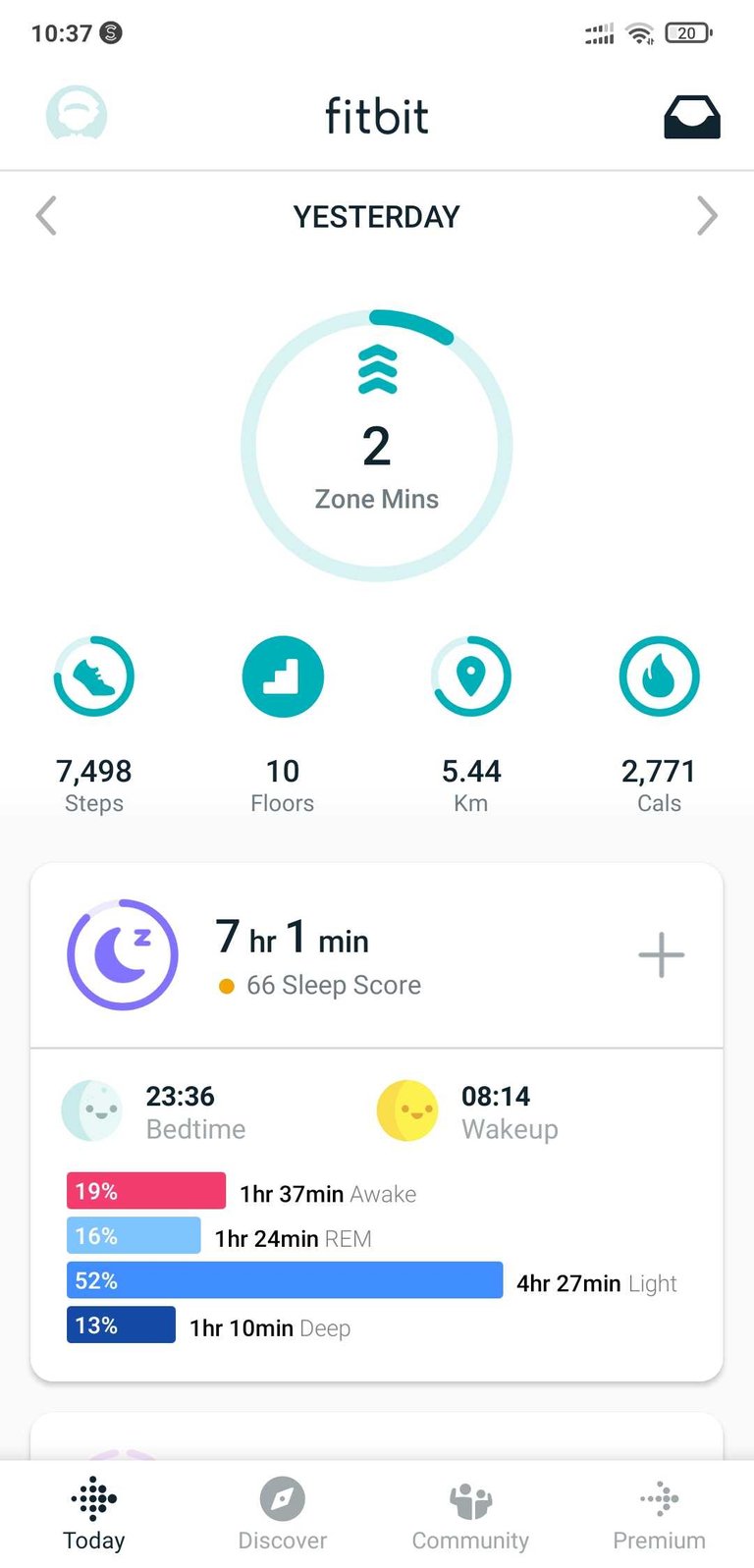This screenshot has width=754, height=1568.
Task: Open the Cals burned stat
Action: 659,725
